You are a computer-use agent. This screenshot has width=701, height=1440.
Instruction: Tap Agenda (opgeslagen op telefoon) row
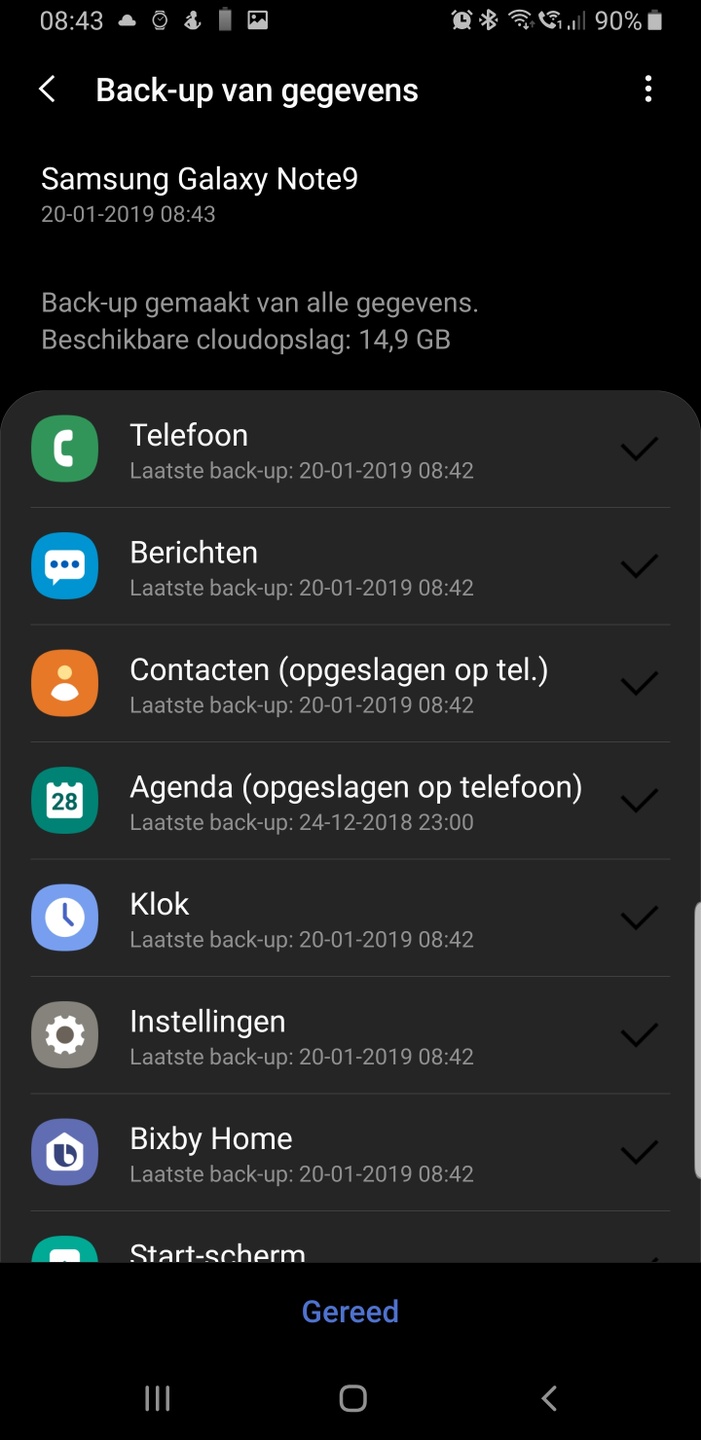pyautogui.click(x=350, y=800)
